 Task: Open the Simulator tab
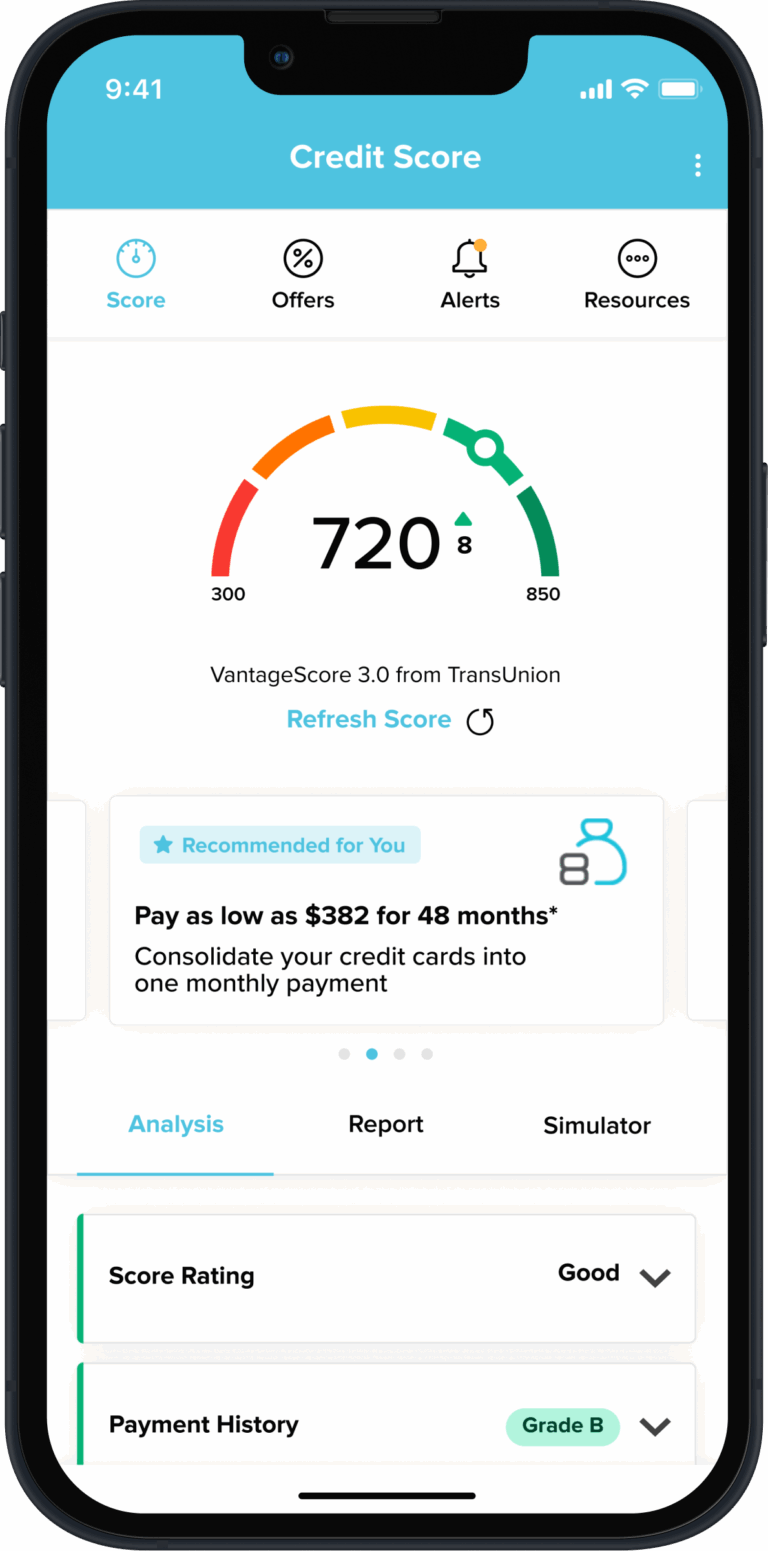(x=597, y=1126)
